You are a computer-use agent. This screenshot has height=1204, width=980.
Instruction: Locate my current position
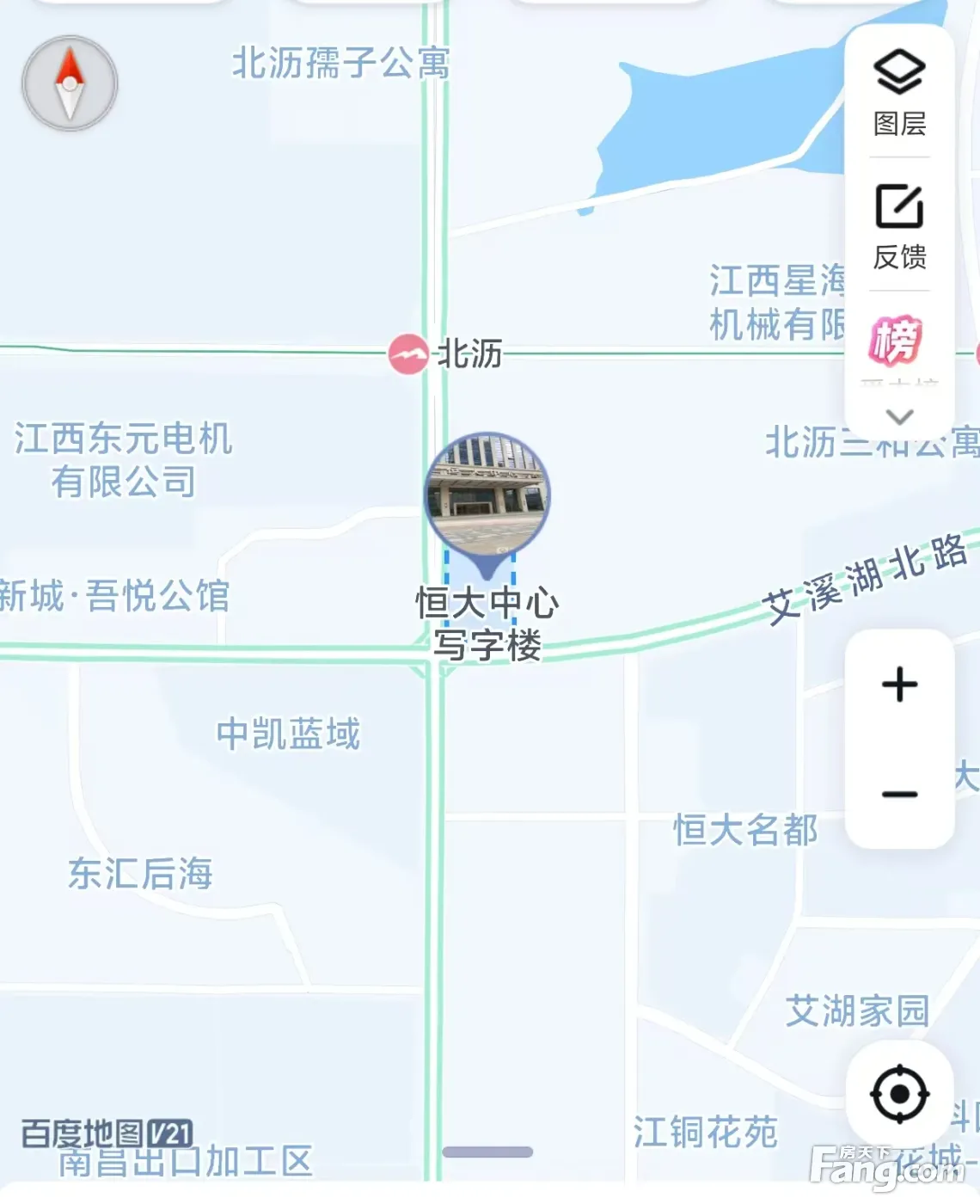[x=899, y=1095]
